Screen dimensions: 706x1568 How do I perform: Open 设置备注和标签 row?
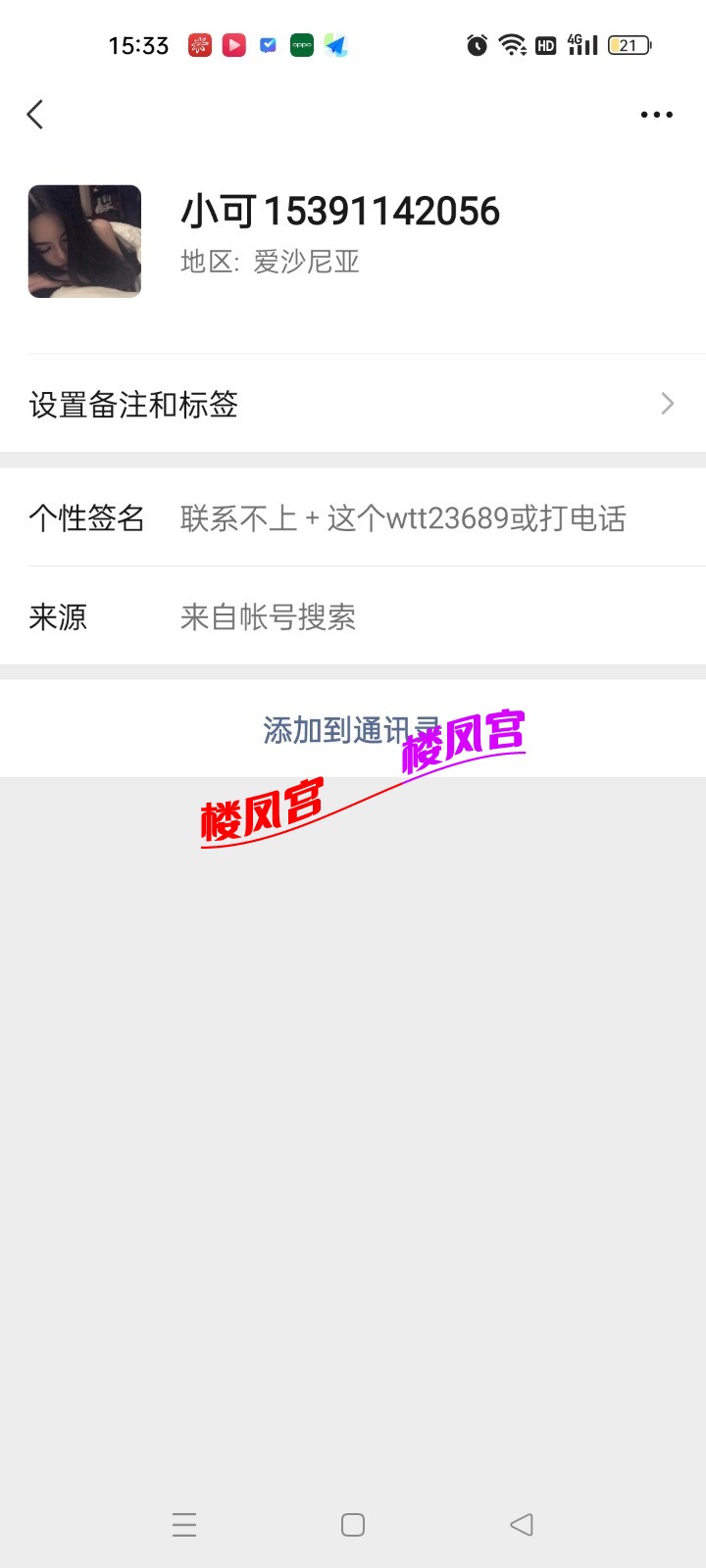[353, 404]
